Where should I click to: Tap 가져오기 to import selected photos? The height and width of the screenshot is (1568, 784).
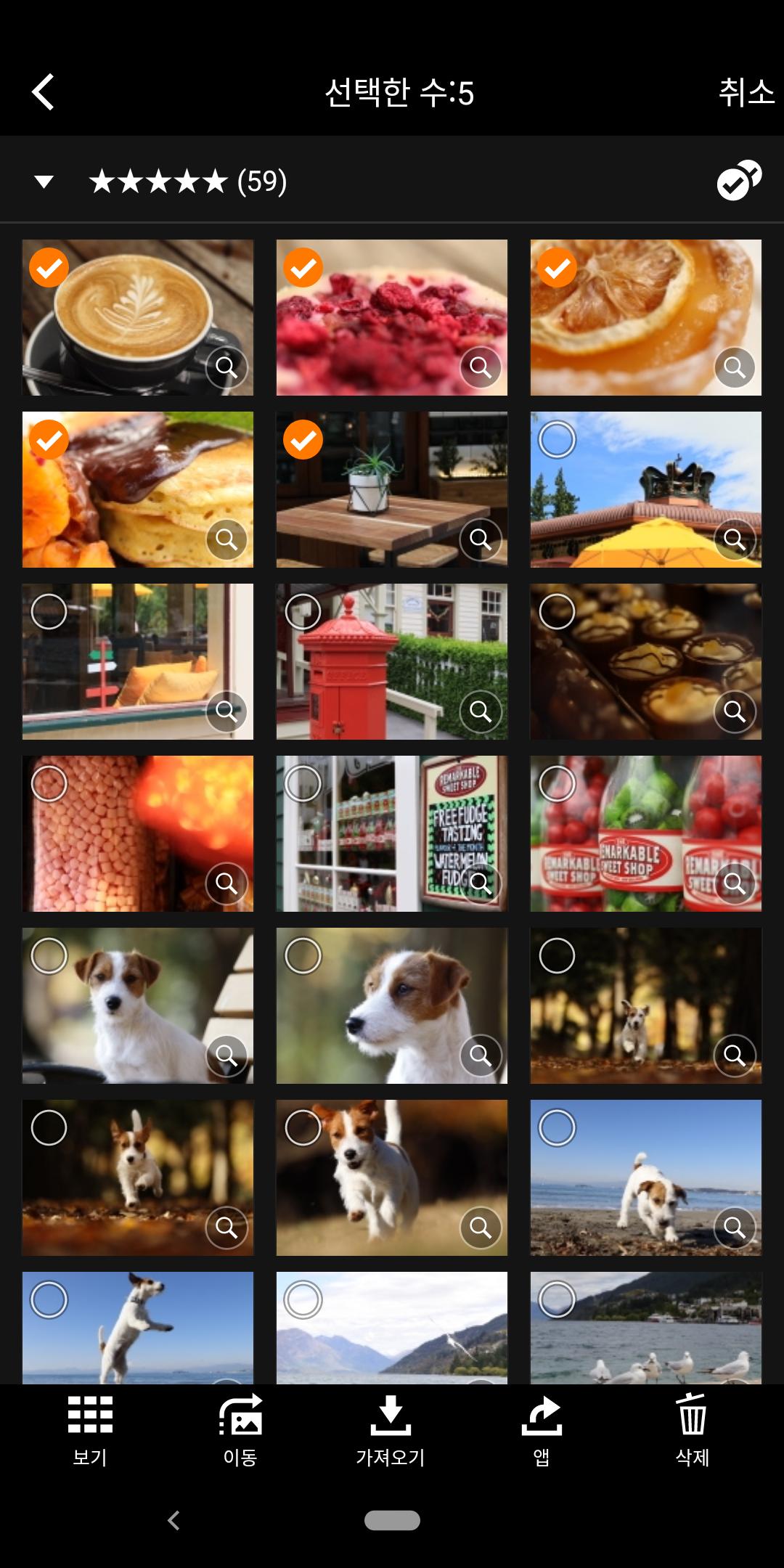click(391, 1431)
